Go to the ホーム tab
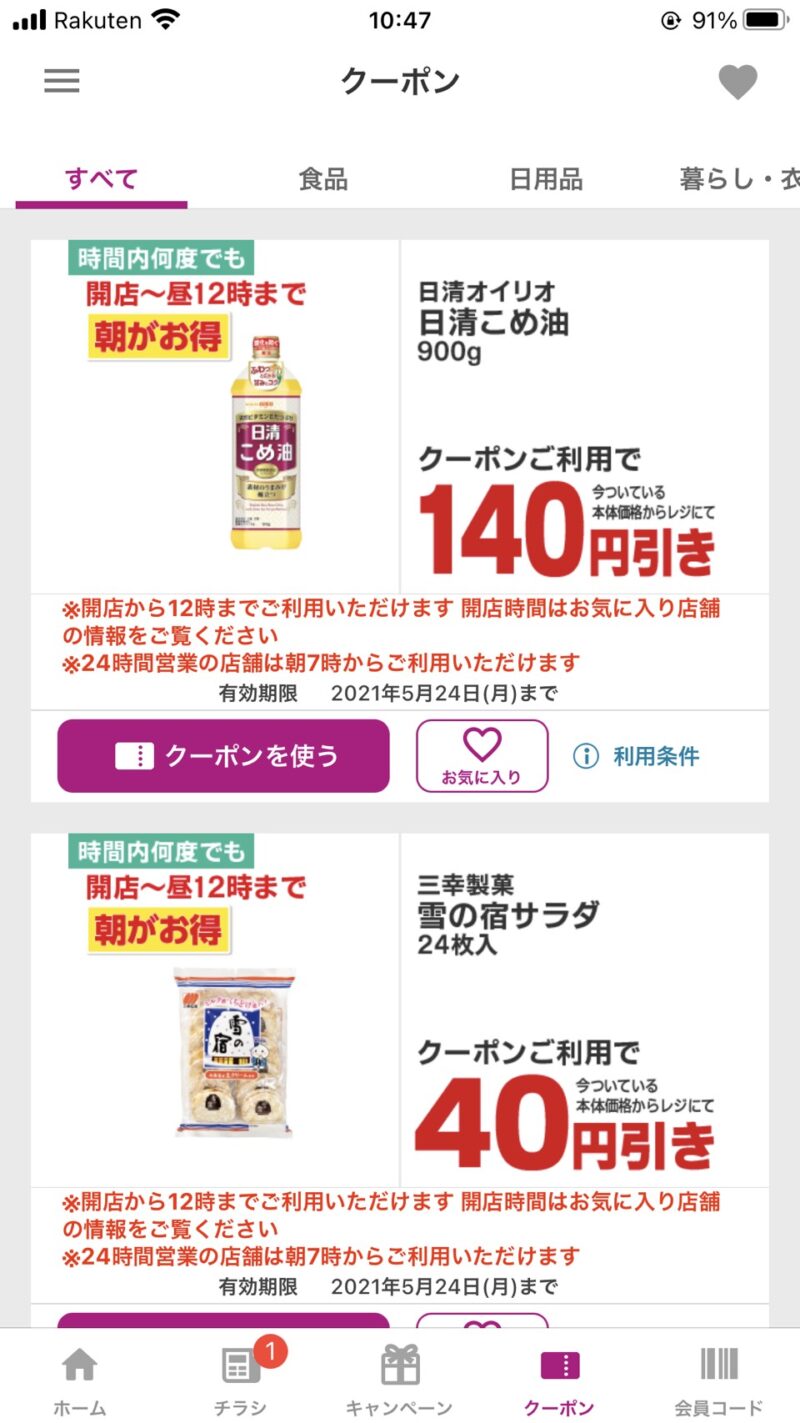The width and height of the screenshot is (800, 1423). (x=79, y=1380)
